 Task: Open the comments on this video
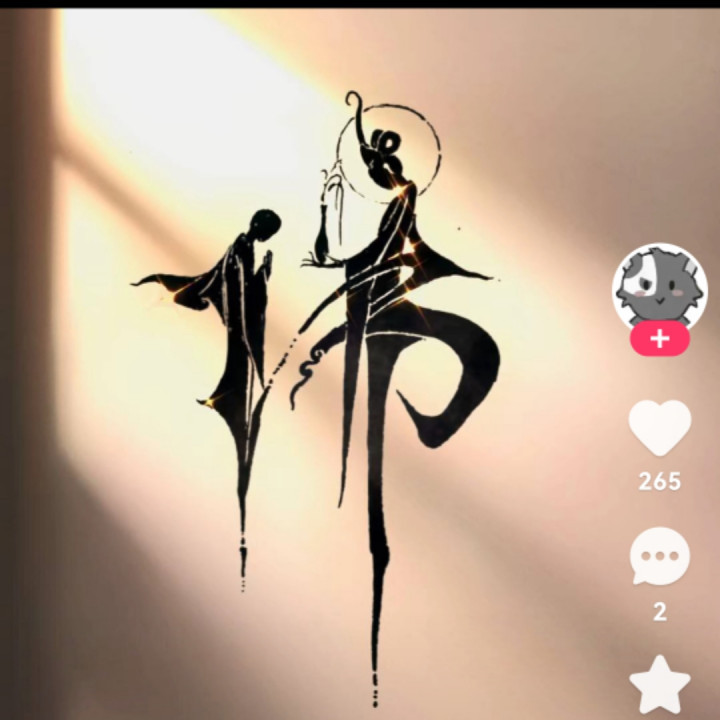(x=659, y=557)
